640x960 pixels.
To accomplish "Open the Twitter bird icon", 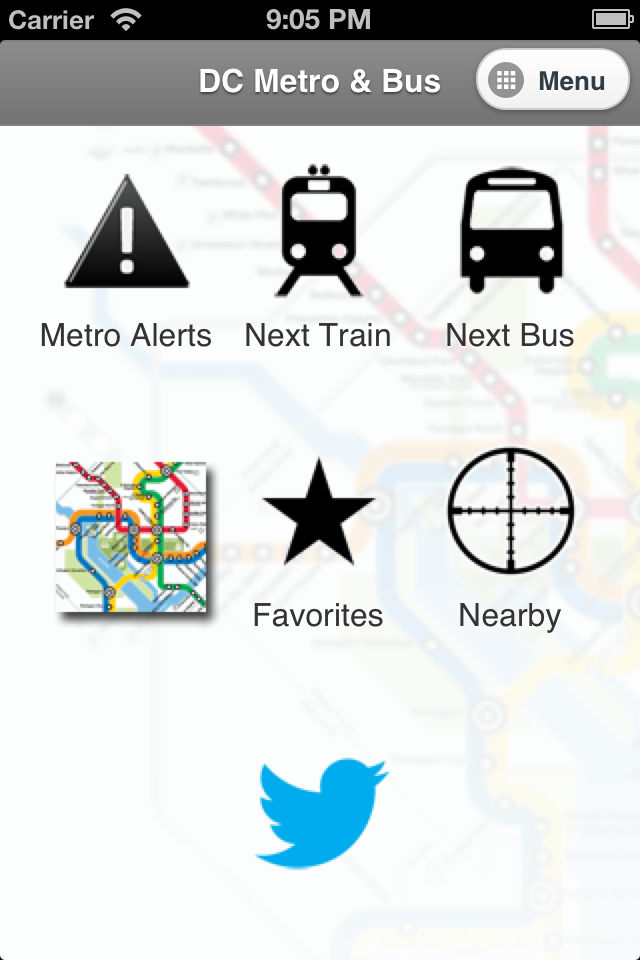I will click(321, 812).
